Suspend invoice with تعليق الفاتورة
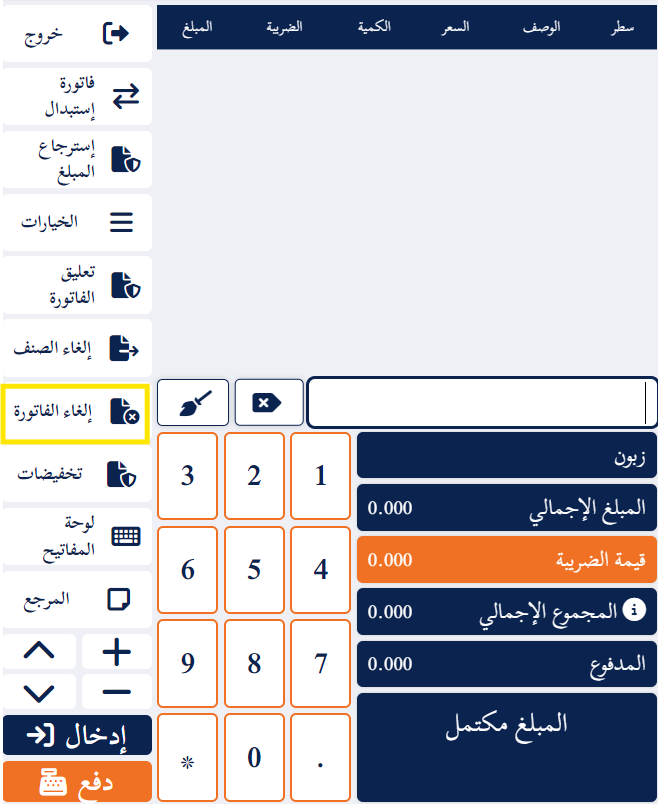The image size is (658, 804). [x=77, y=285]
